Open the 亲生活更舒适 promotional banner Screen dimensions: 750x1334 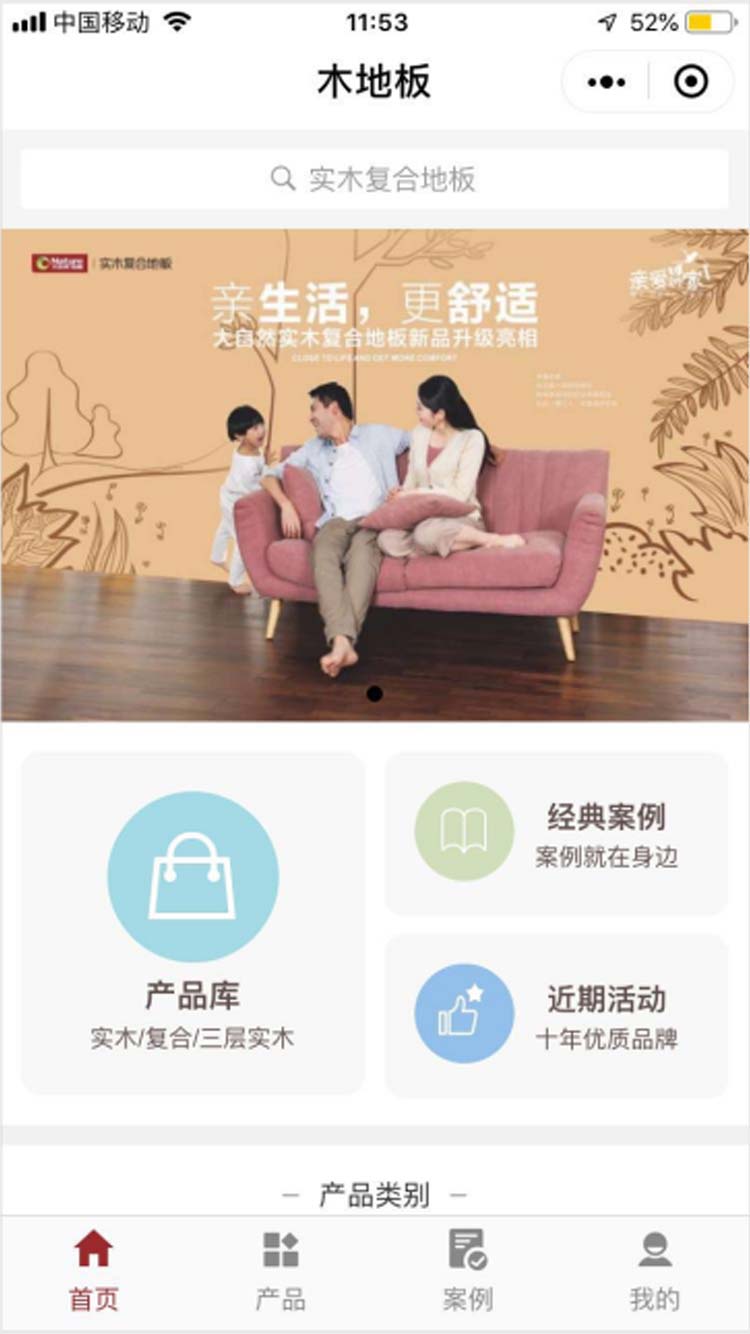(375, 475)
